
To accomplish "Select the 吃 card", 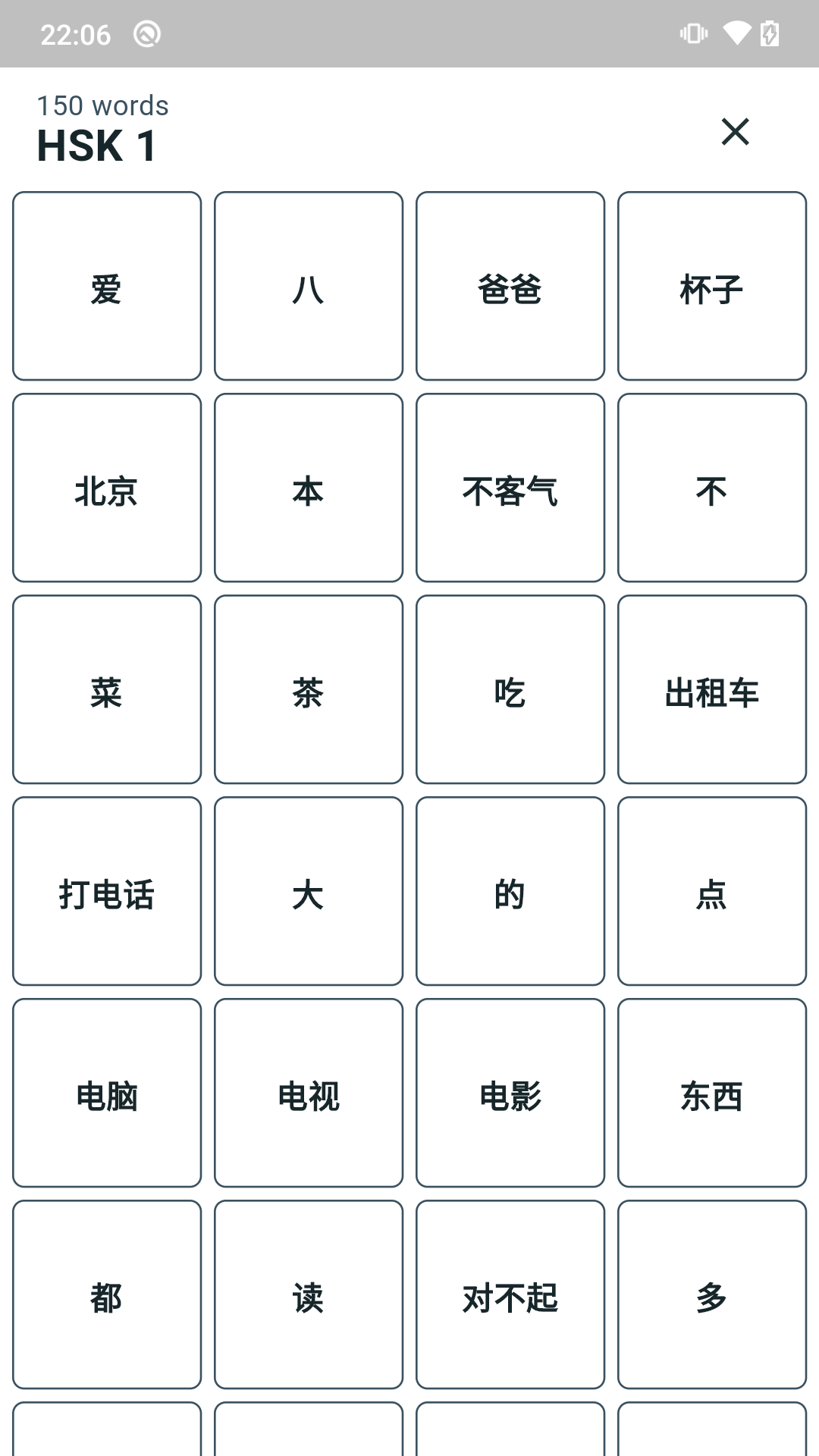I will pyautogui.click(x=510, y=689).
